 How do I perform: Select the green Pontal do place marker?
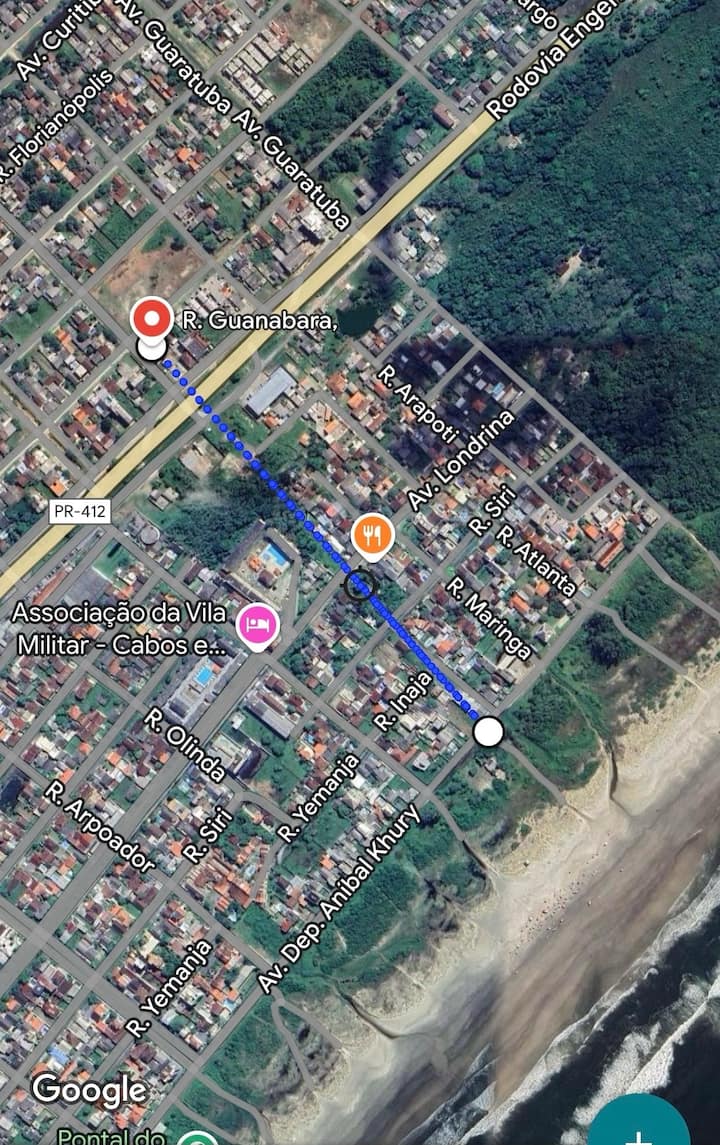(197, 1138)
